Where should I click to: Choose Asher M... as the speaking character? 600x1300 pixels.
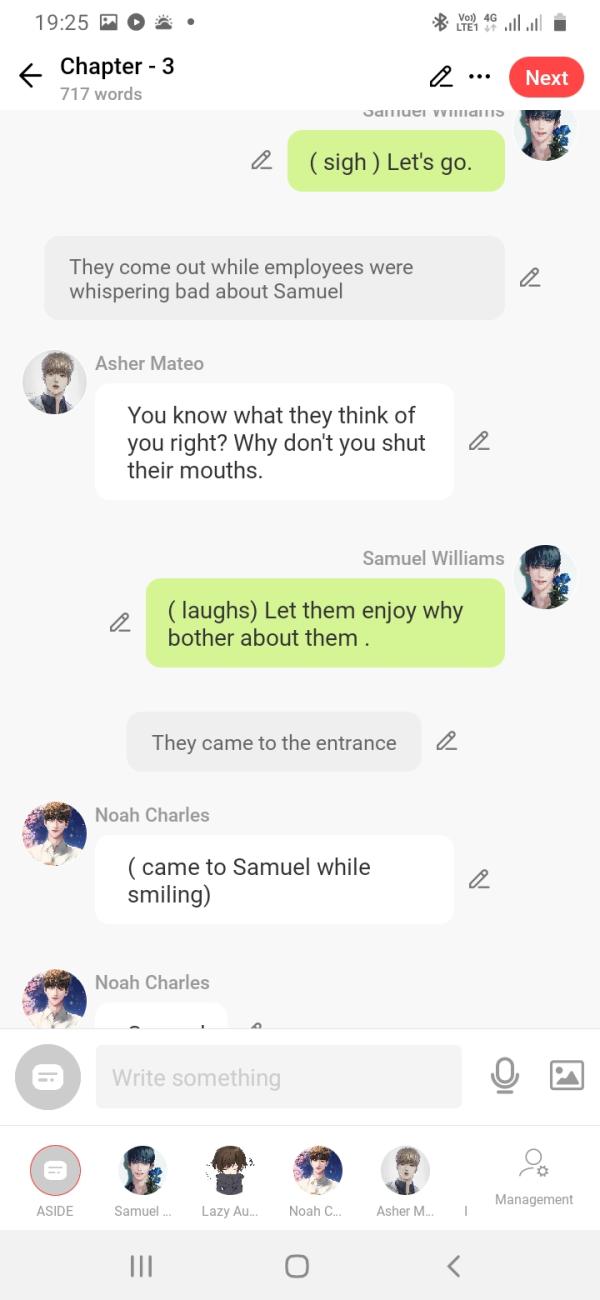click(405, 1171)
